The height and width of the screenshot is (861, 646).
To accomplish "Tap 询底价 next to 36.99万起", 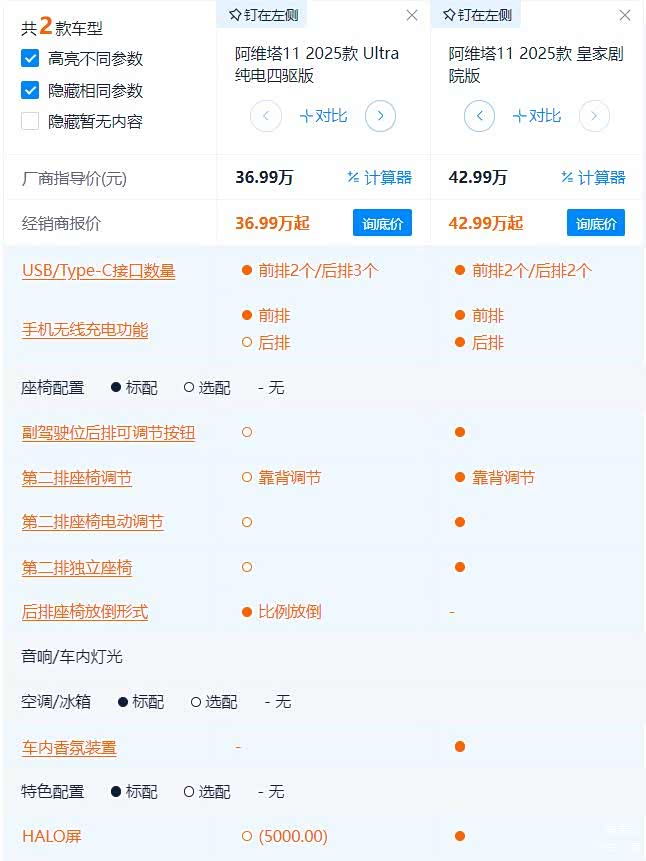I will click(x=382, y=223).
